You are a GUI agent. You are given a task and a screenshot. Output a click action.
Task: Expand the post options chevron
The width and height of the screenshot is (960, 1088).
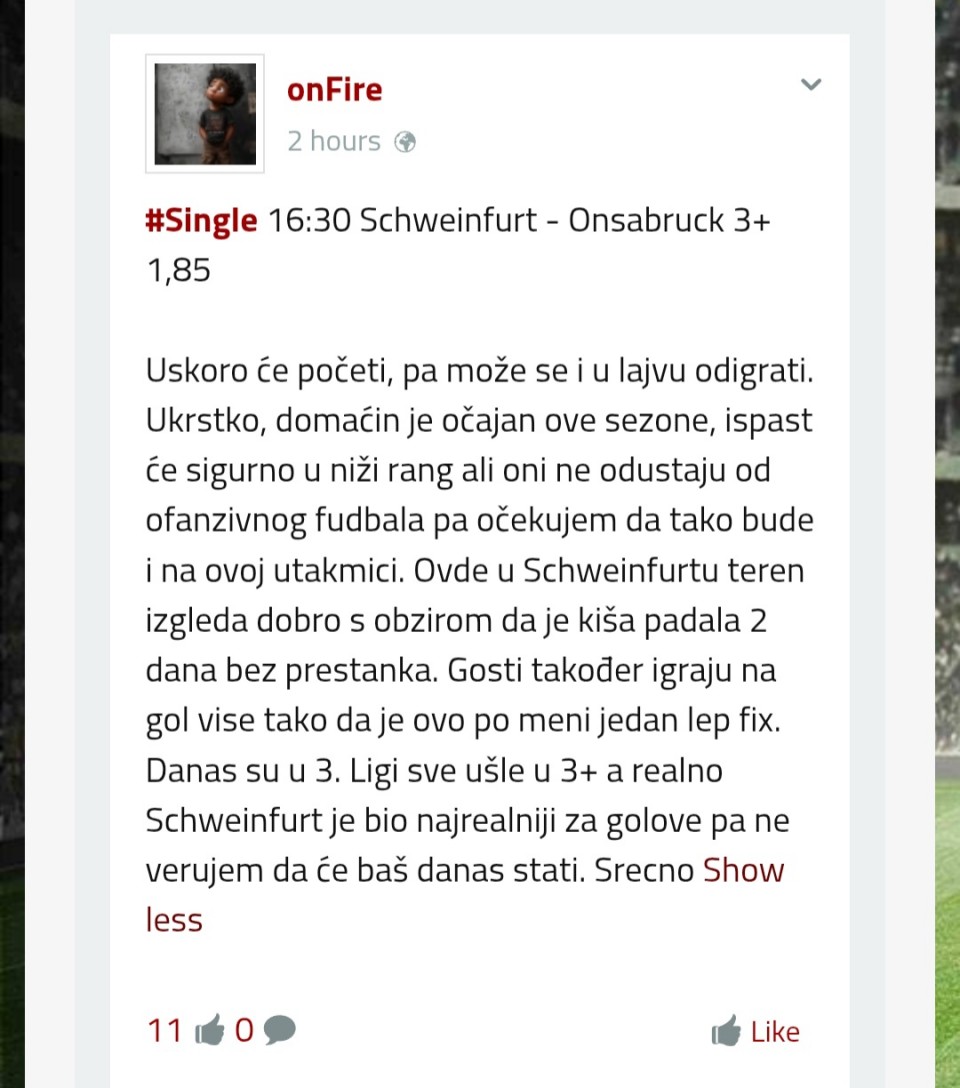(811, 85)
